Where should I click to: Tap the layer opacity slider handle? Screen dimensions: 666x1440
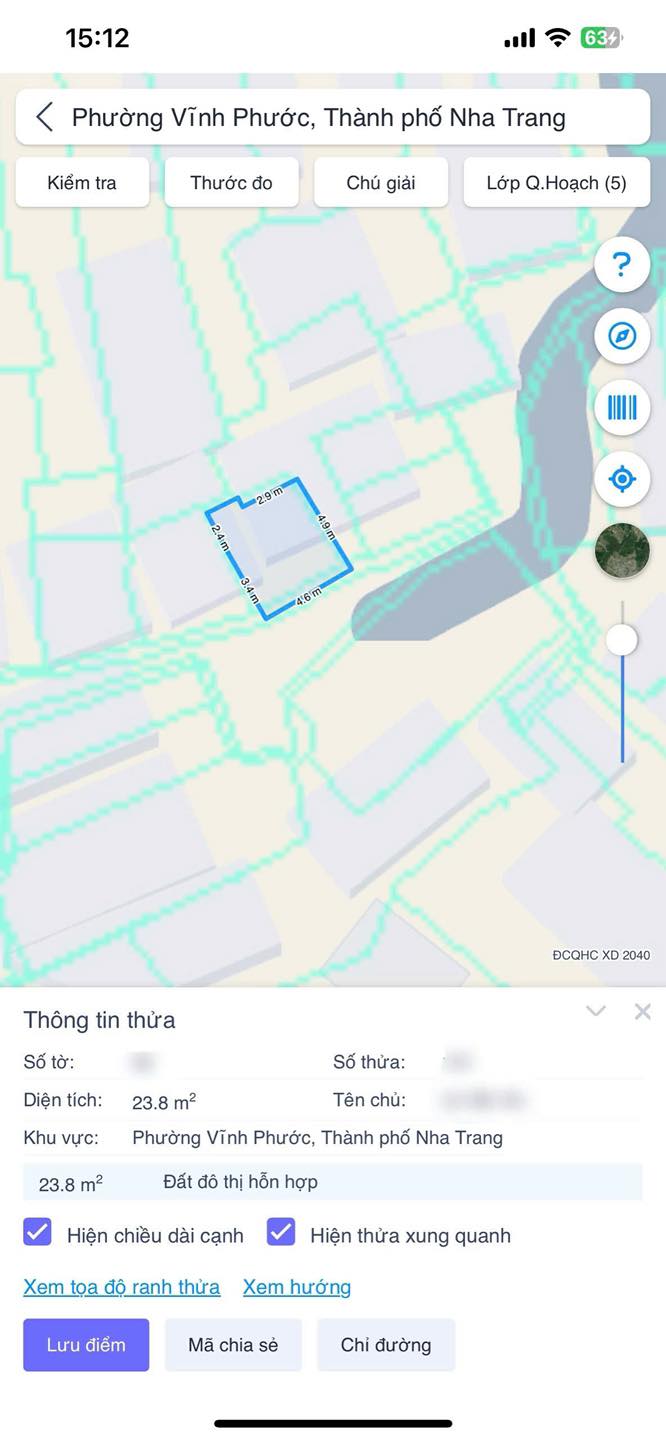(622, 639)
